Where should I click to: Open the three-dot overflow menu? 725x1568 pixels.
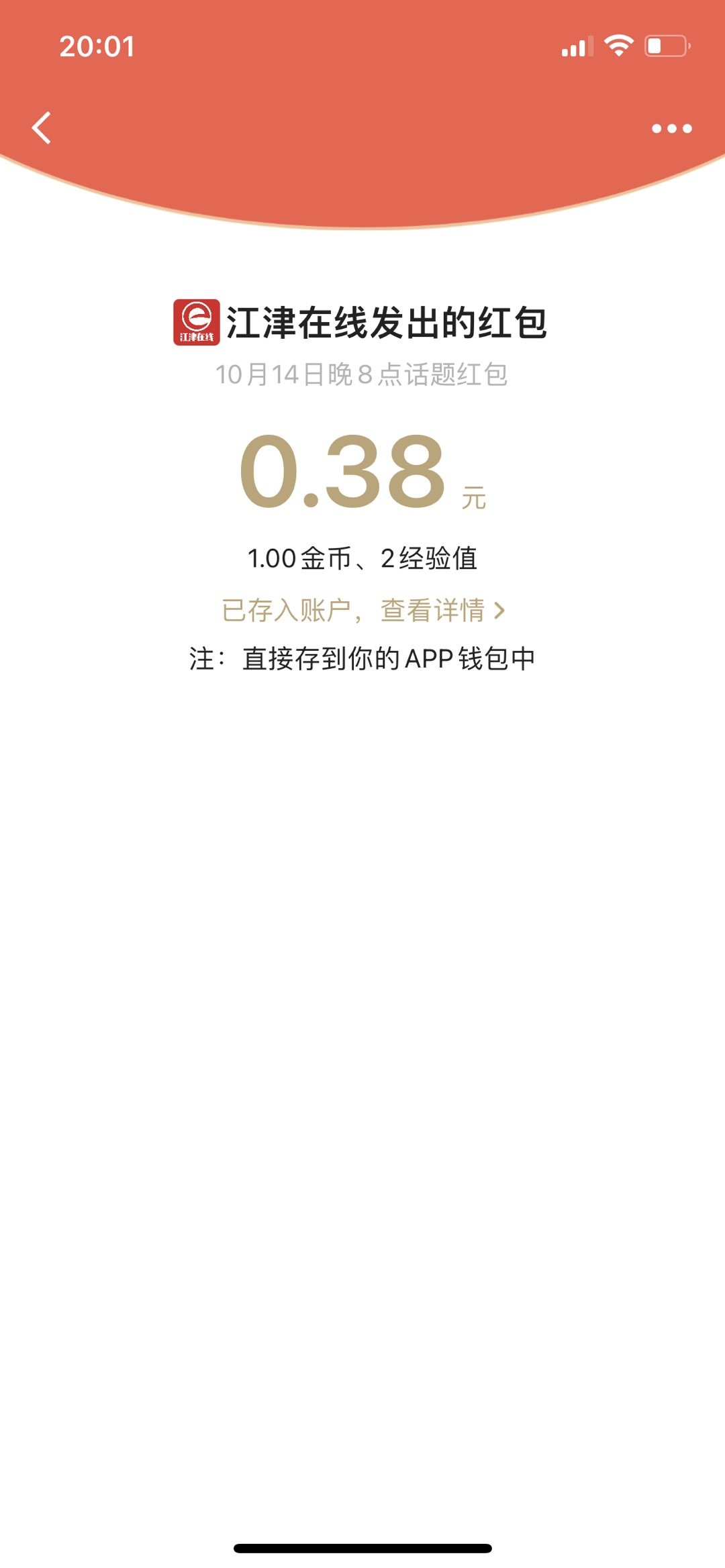tap(671, 128)
